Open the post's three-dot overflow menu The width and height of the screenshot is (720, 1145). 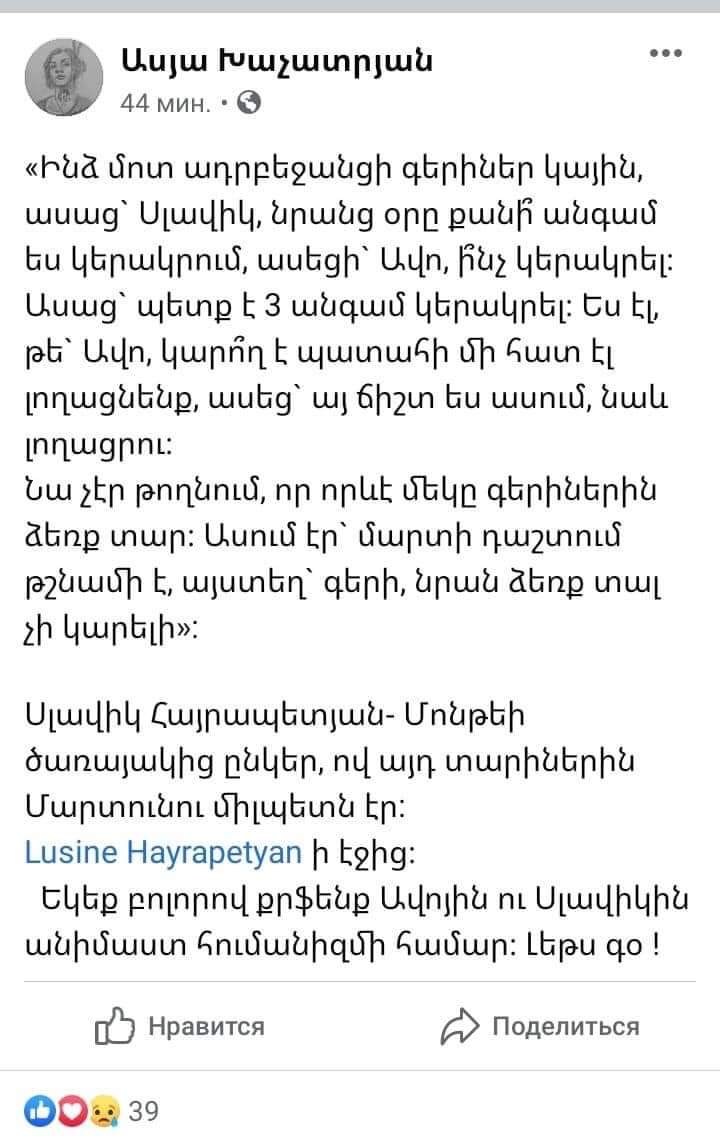pos(666,53)
